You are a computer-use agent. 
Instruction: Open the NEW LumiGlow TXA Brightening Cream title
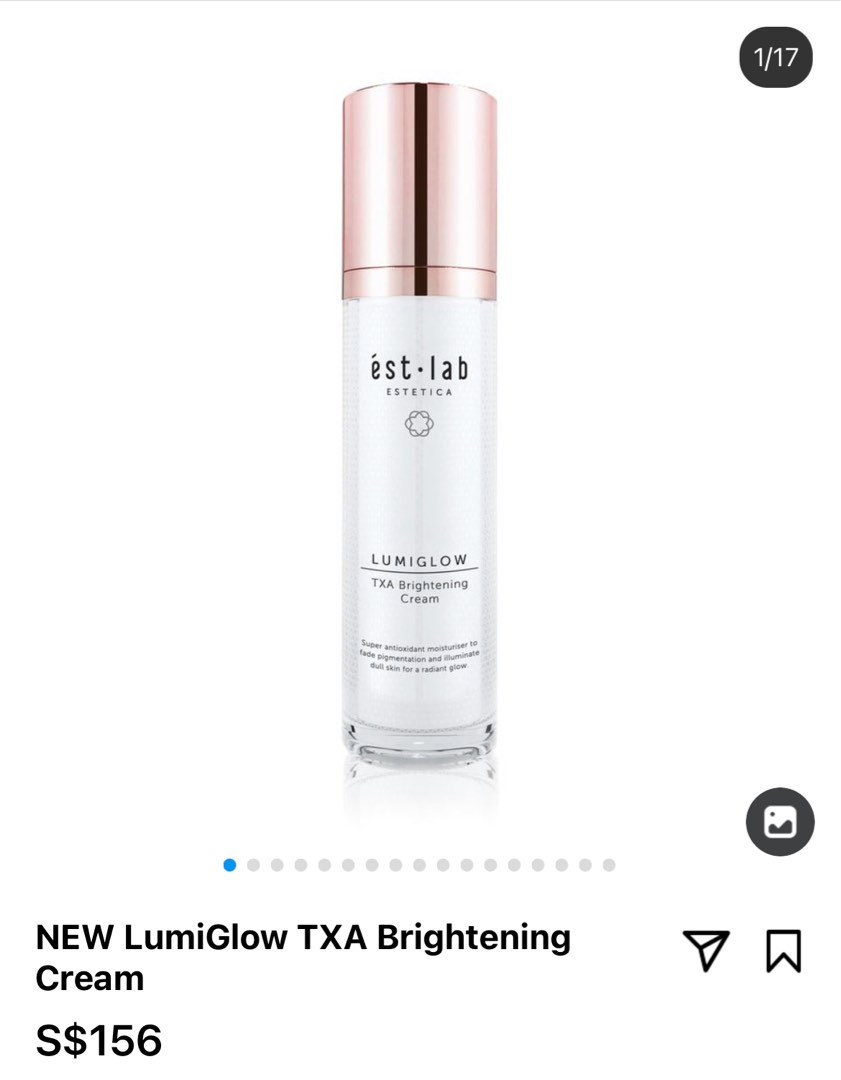tap(302, 958)
